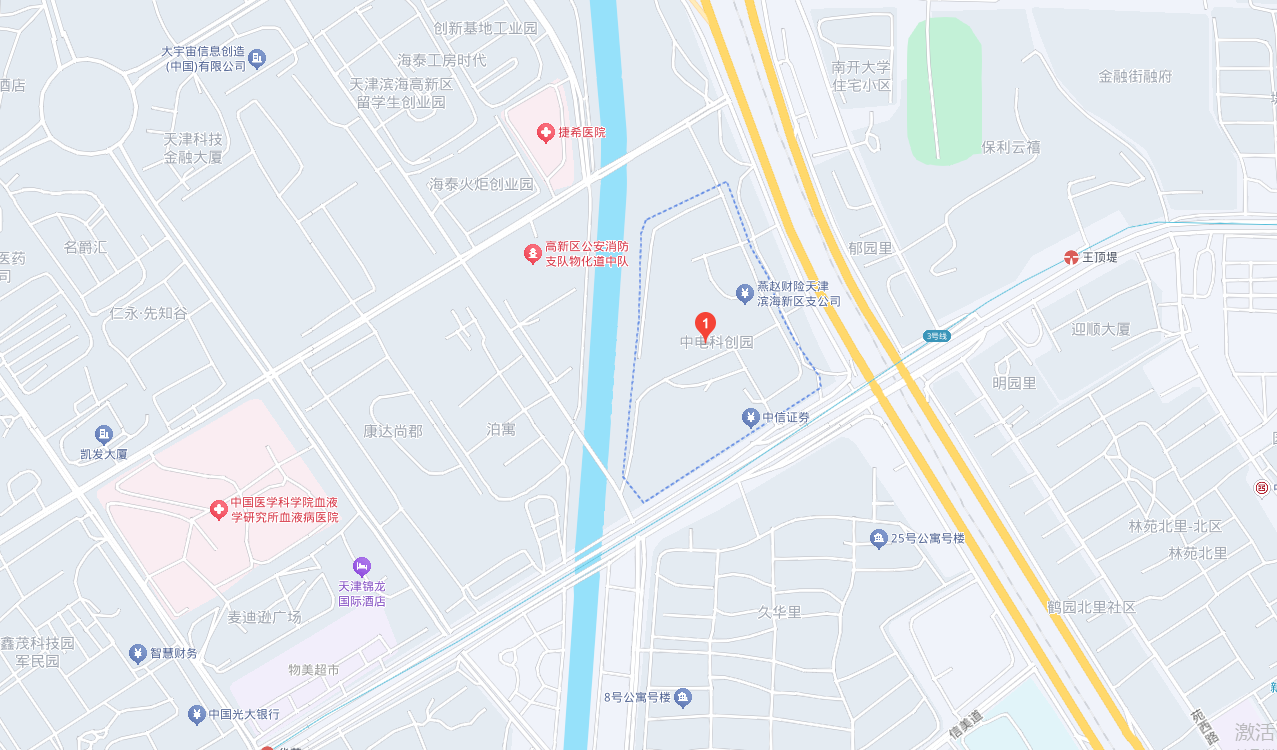The image size is (1277, 750).
Task: Select the 中国光大银行 bank marker
Action: 196,714
